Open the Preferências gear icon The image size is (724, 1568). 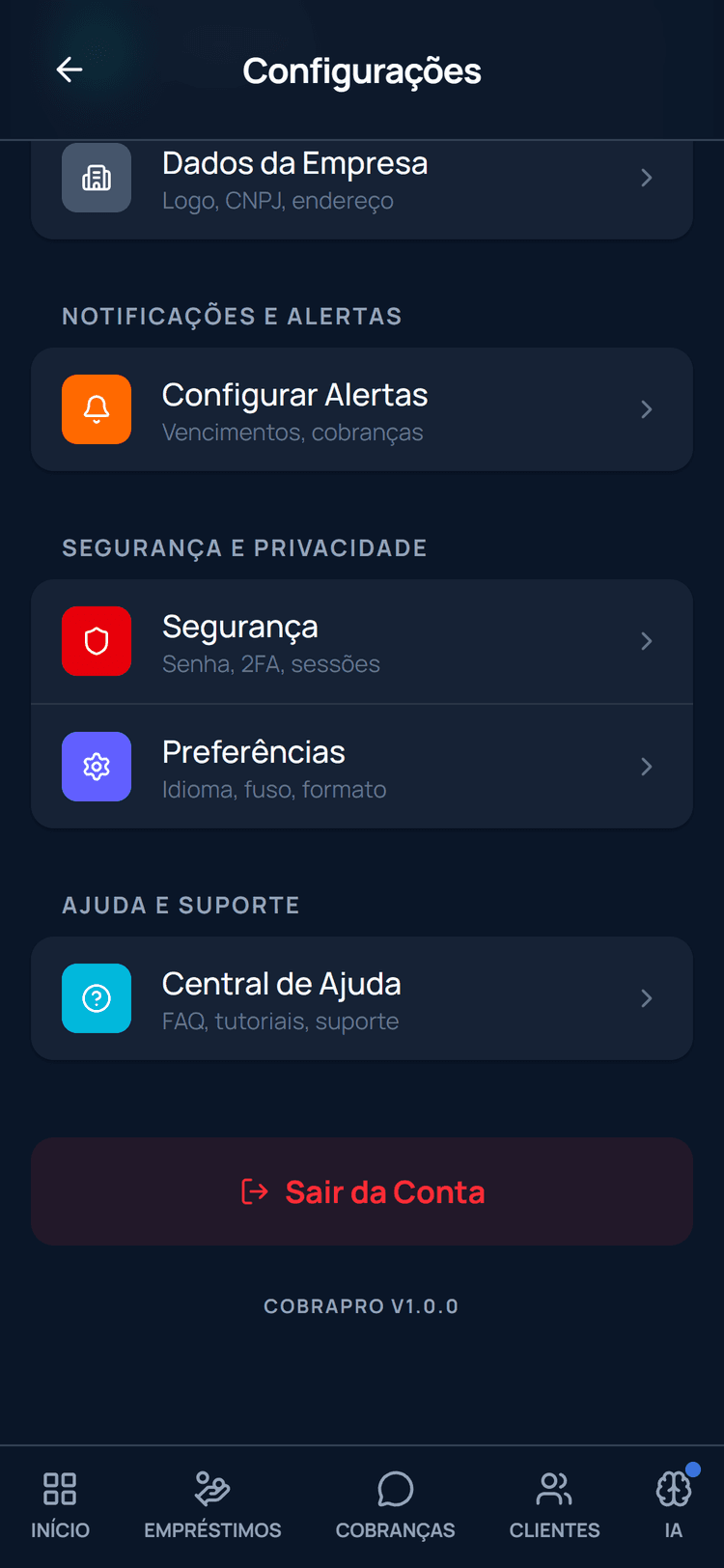click(x=97, y=767)
